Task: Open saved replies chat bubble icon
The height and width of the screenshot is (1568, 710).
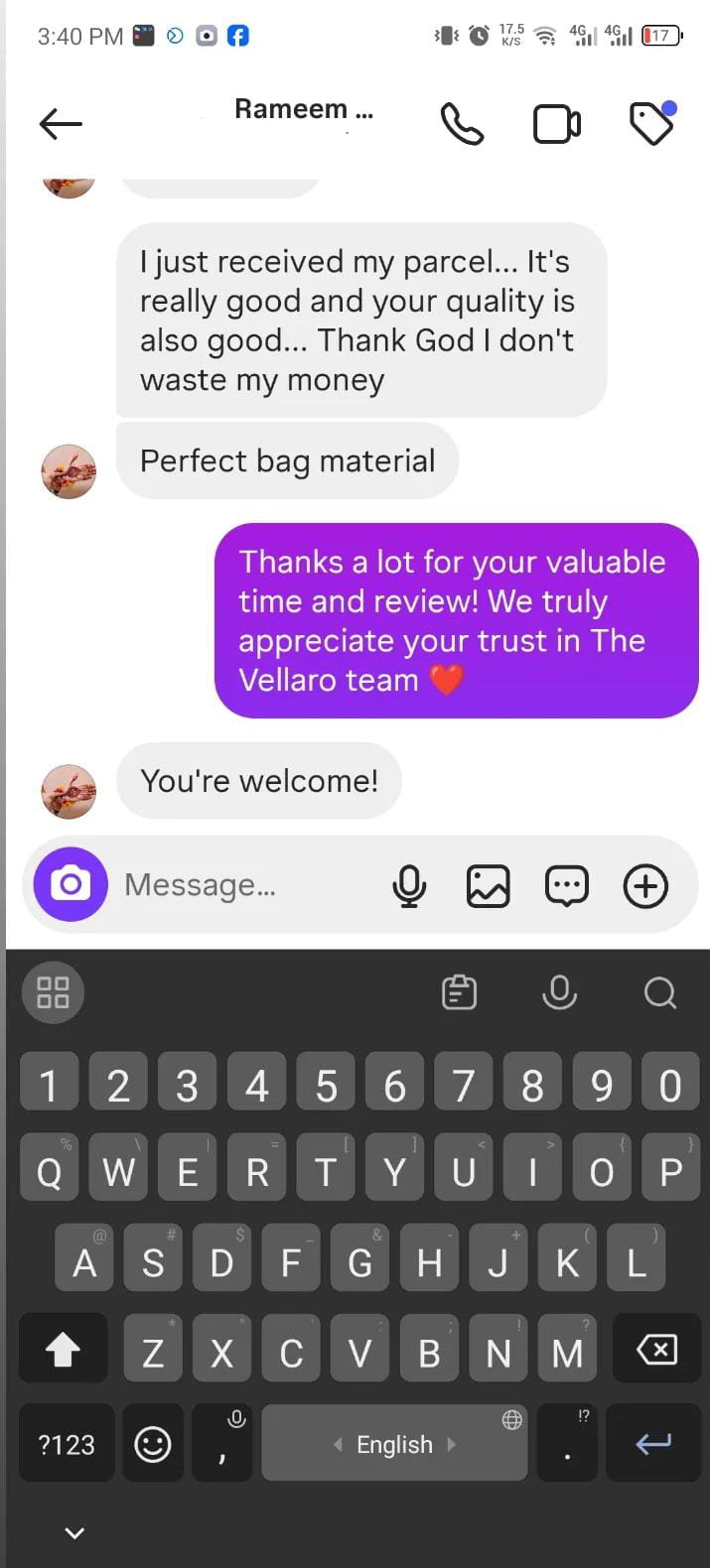Action: click(x=567, y=885)
